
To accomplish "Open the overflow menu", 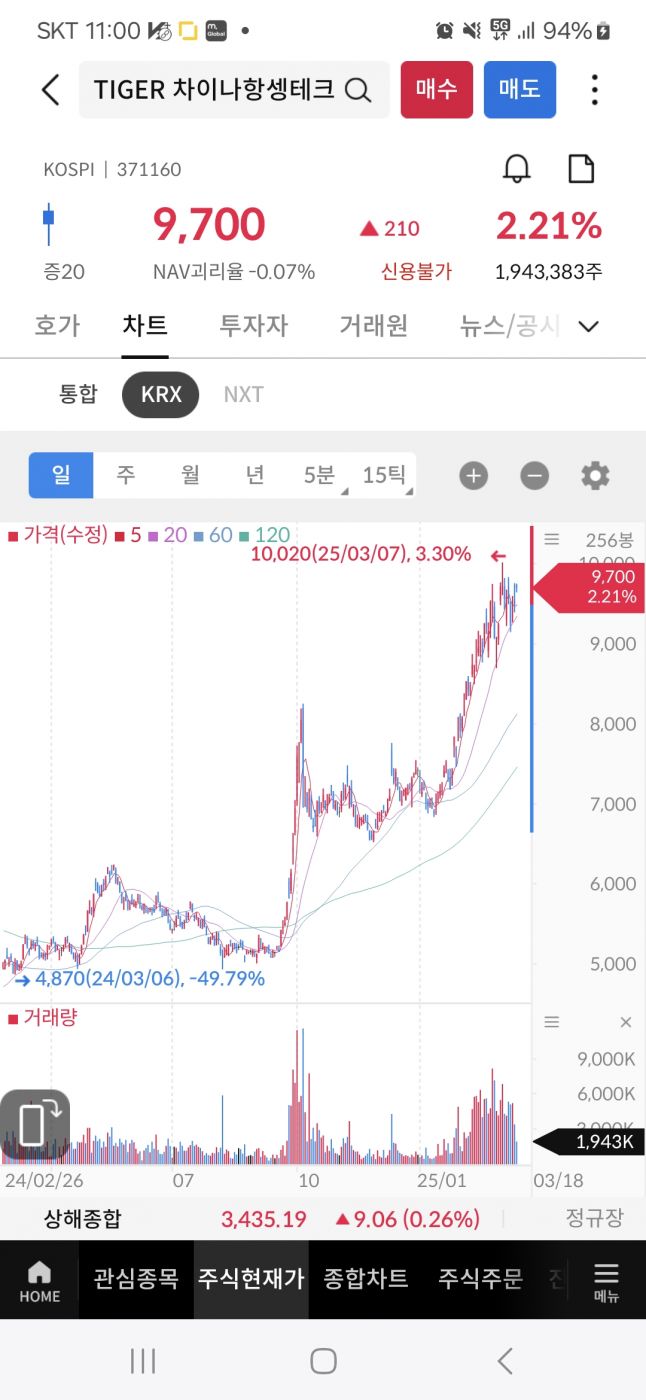I will 594,90.
